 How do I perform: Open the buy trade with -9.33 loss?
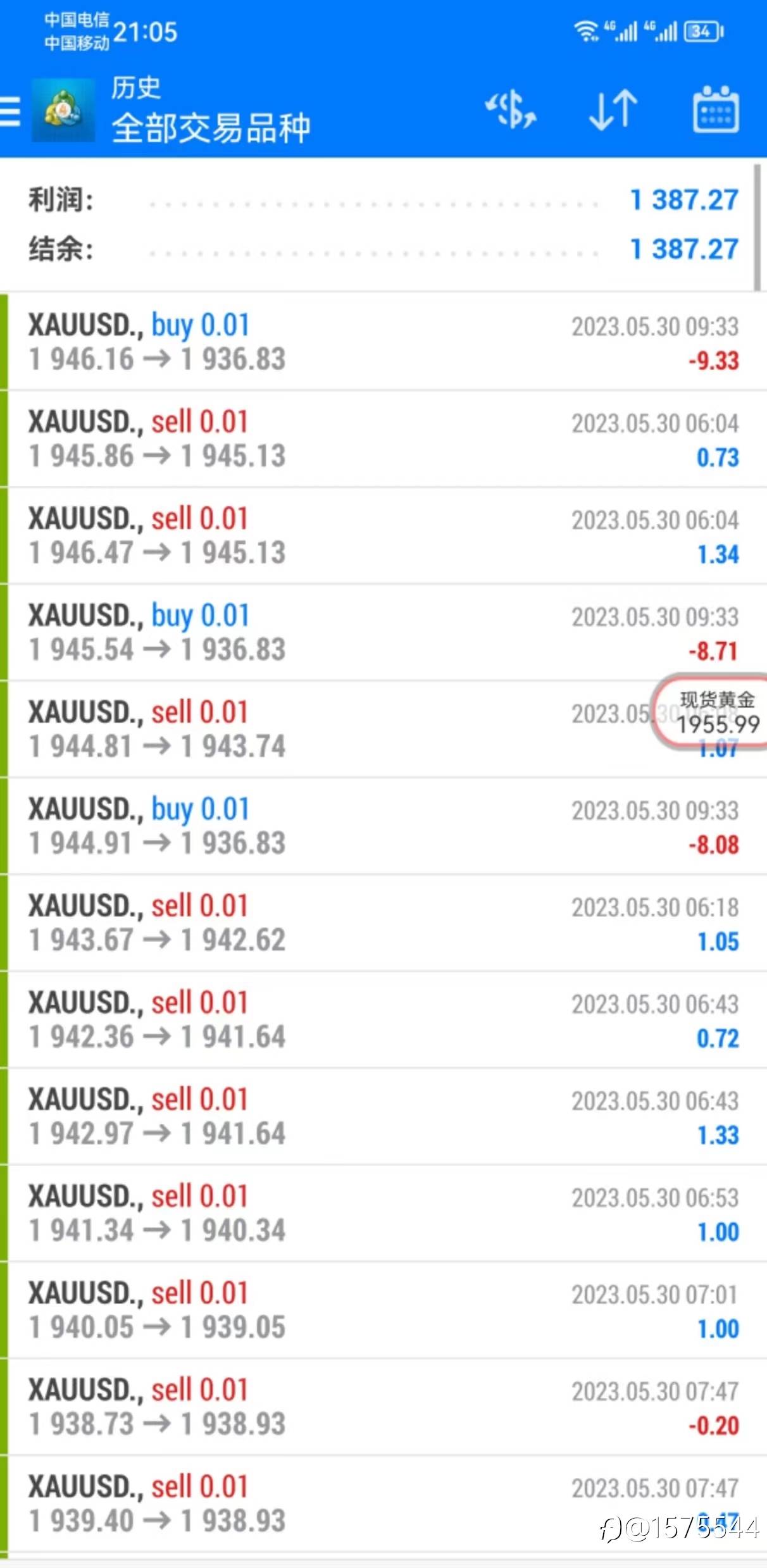(x=383, y=342)
